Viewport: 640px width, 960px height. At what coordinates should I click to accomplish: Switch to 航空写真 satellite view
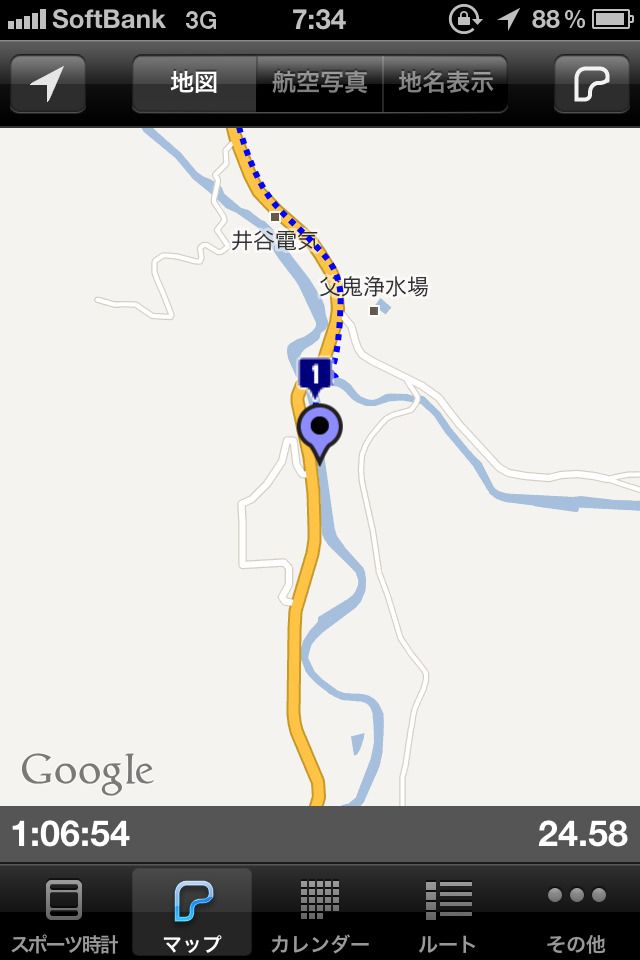click(320, 83)
